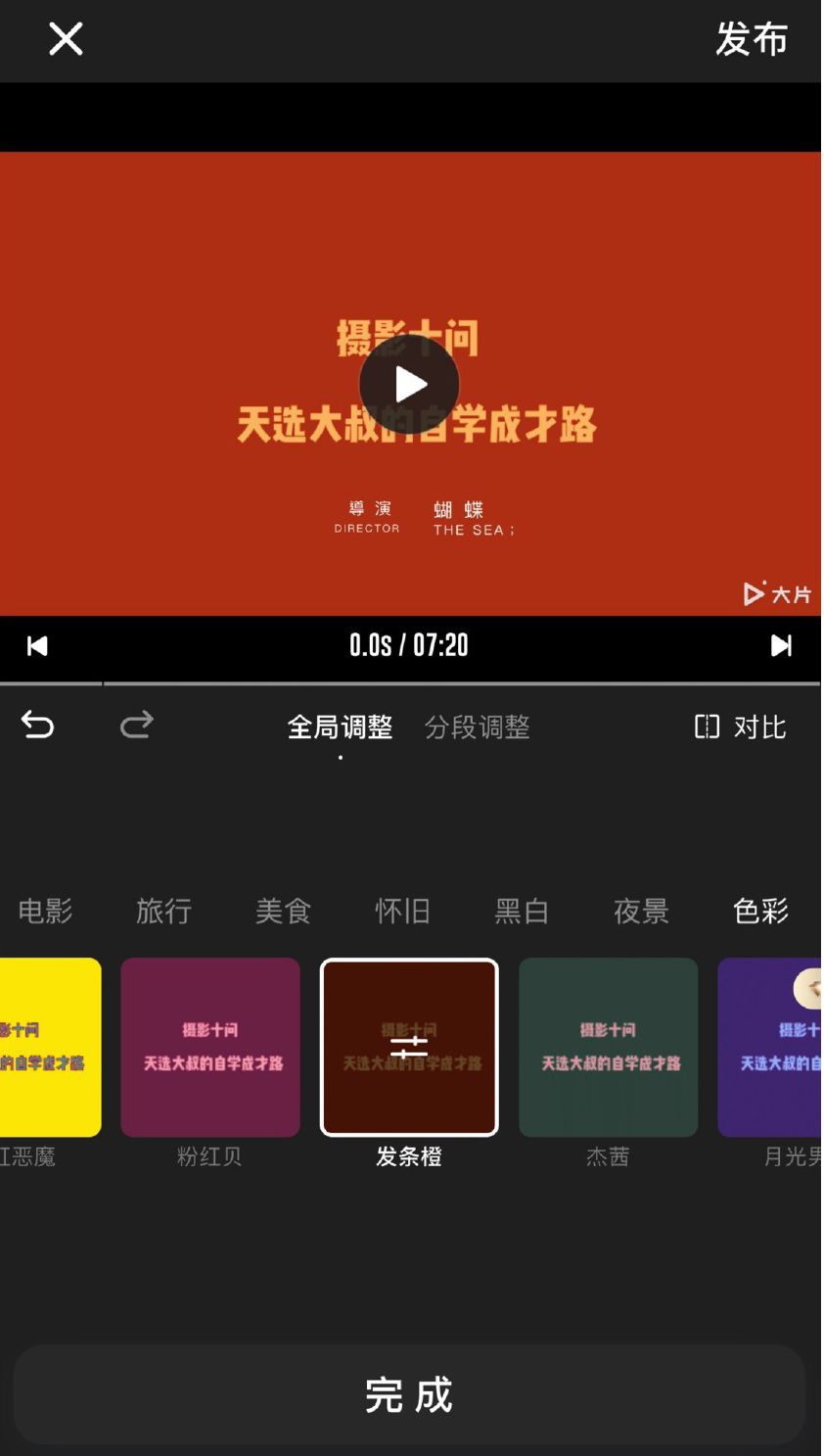Screen dimensions: 824x1456
Task: Skip to the end of the video
Action: pyautogui.click(x=781, y=644)
